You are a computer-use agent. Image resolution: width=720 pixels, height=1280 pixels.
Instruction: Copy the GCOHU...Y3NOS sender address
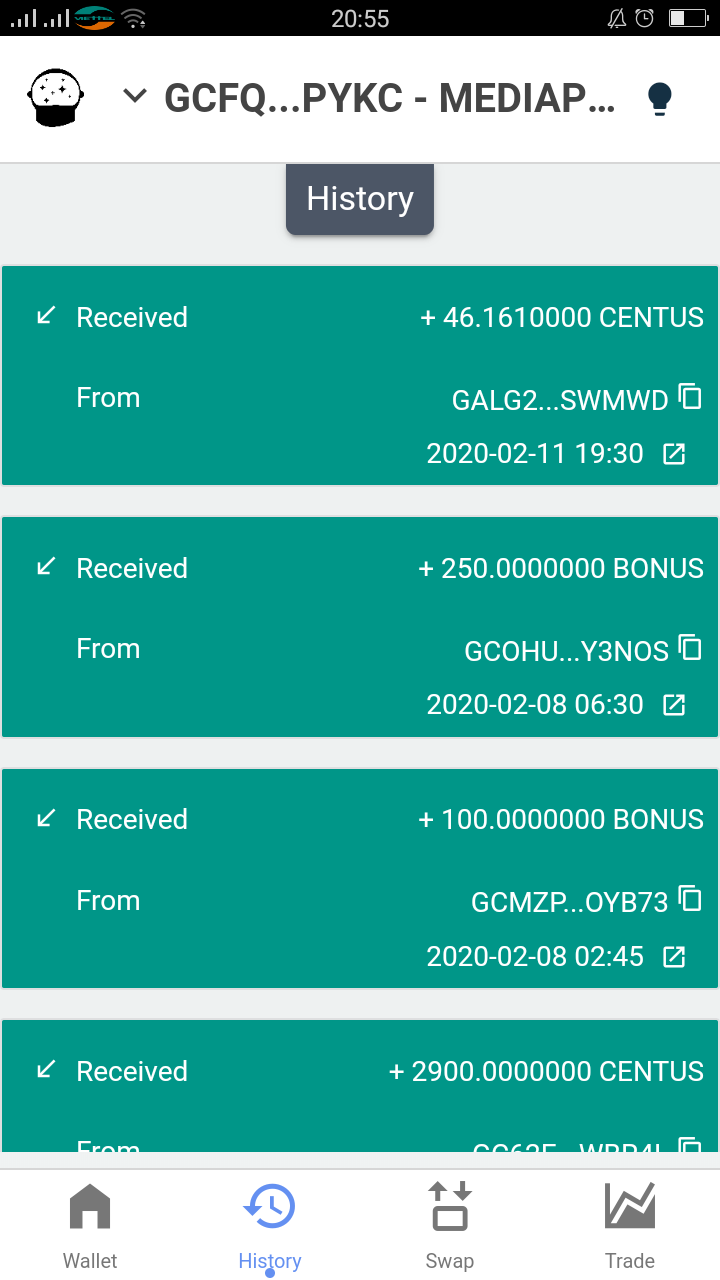tap(690, 648)
